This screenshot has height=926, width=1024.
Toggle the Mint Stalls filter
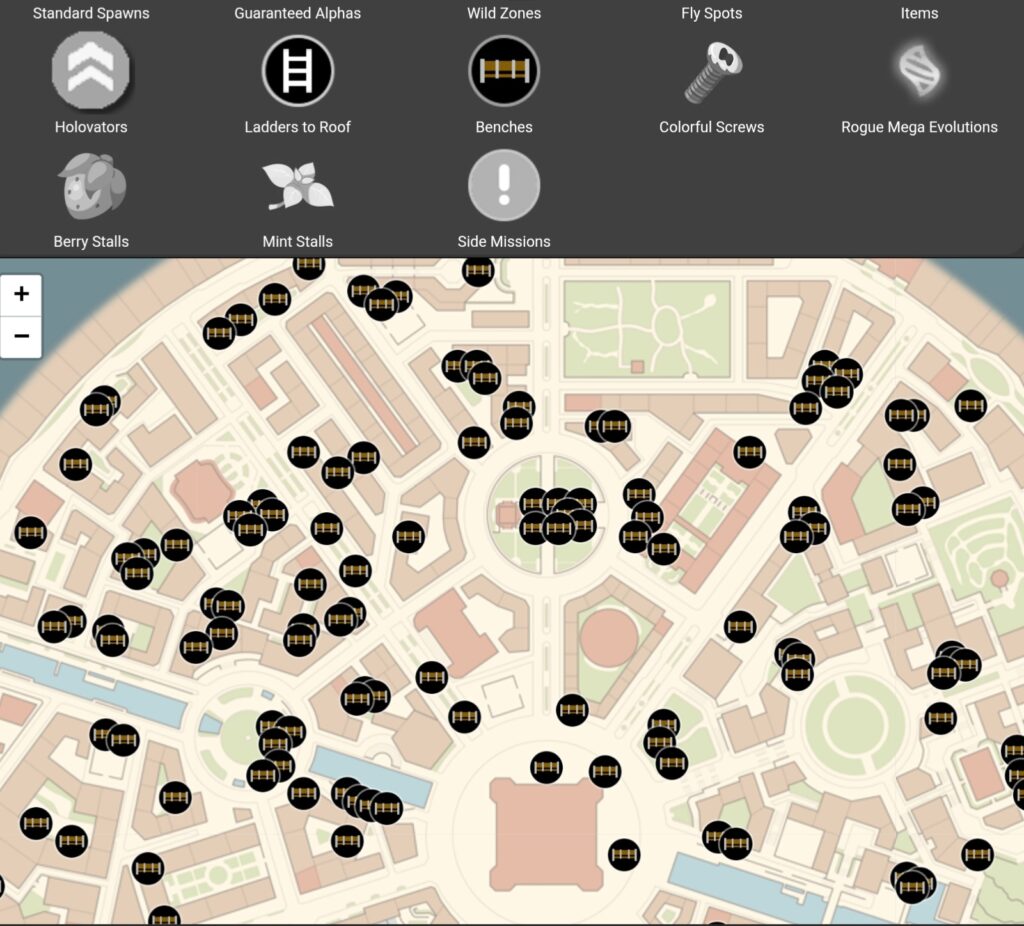[297, 186]
